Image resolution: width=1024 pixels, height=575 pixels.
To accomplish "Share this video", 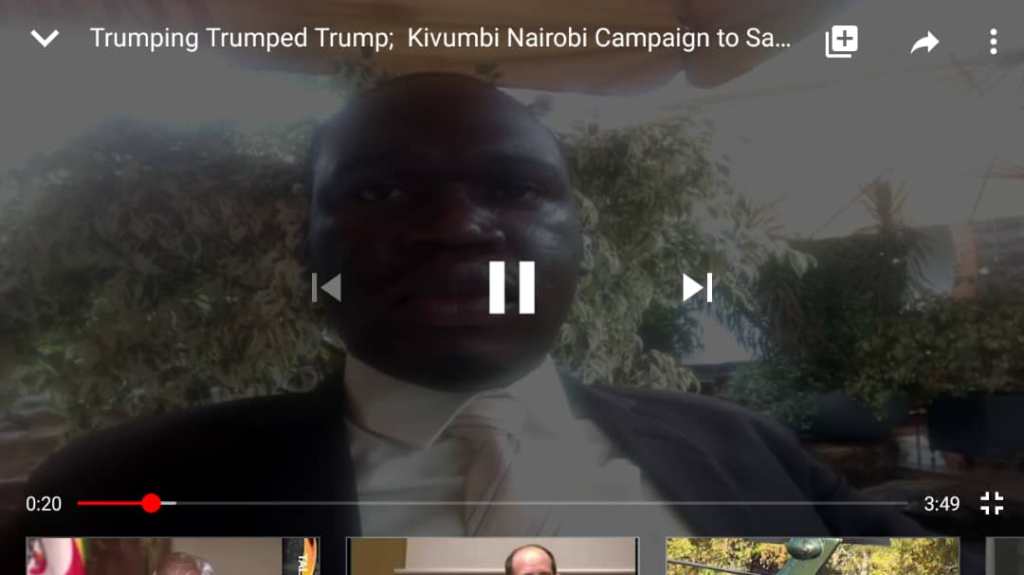I will (x=925, y=41).
